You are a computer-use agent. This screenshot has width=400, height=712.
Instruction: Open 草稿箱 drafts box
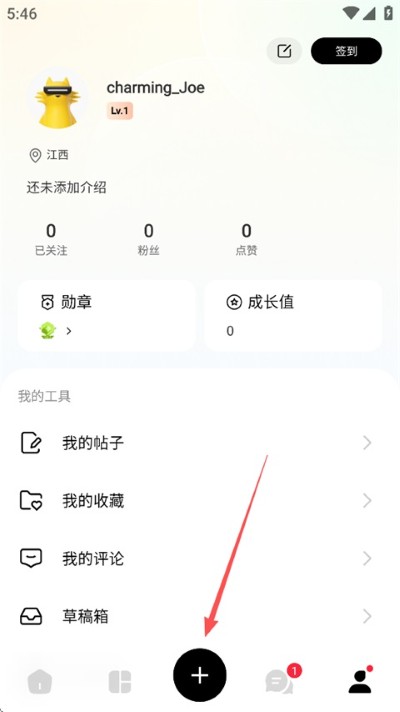(200, 617)
